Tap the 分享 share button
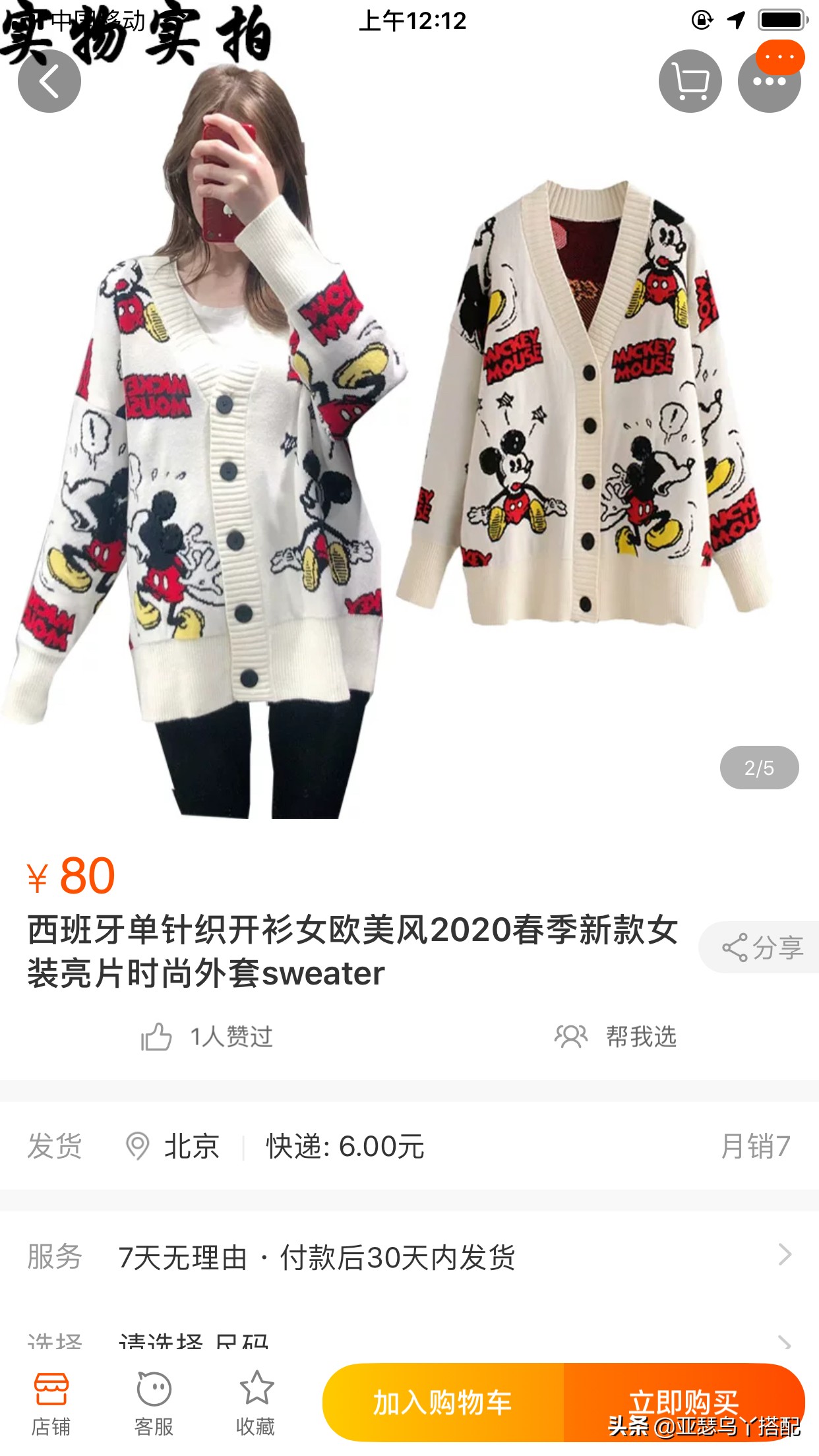Image resolution: width=819 pixels, height=1456 pixels. 760,947
